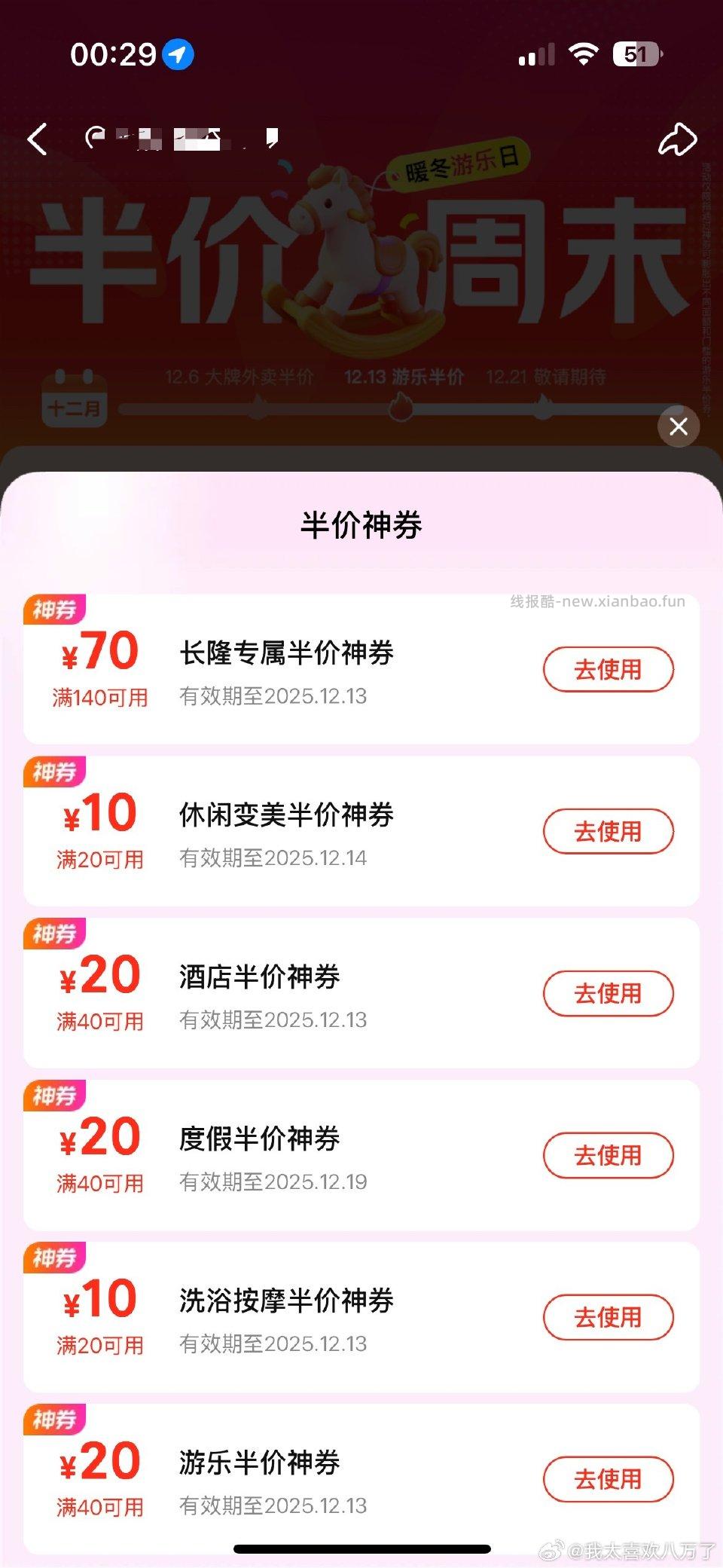Viewport: 723px width, 1568px height.
Task: Tap the location arrow icon in the status bar
Action: (178, 54)
